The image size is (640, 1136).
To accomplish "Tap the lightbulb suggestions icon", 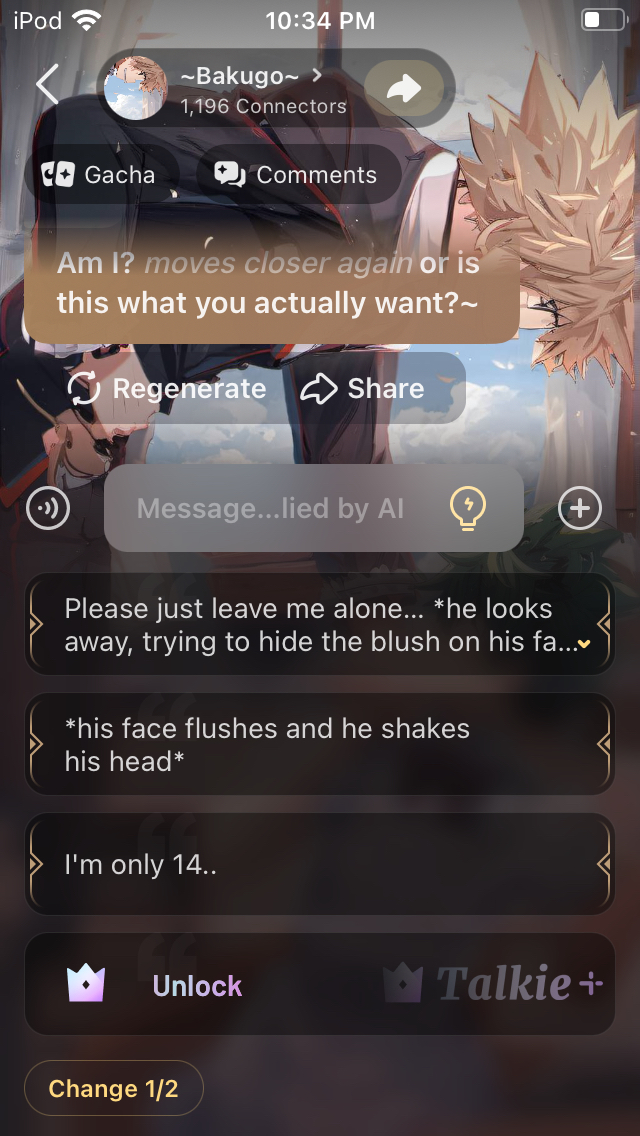I will (x=467, y=509).
